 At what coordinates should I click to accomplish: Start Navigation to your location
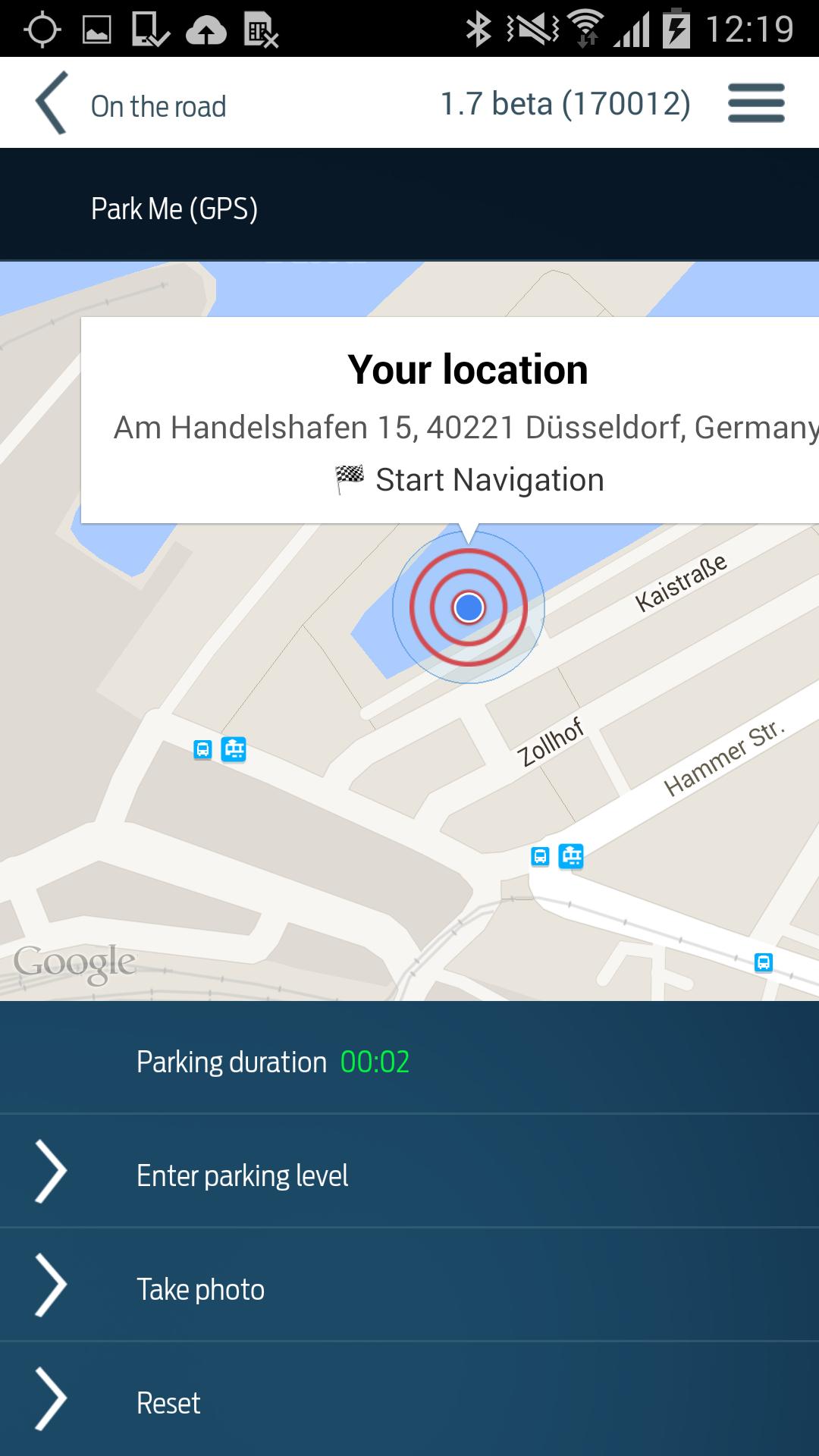470,480
